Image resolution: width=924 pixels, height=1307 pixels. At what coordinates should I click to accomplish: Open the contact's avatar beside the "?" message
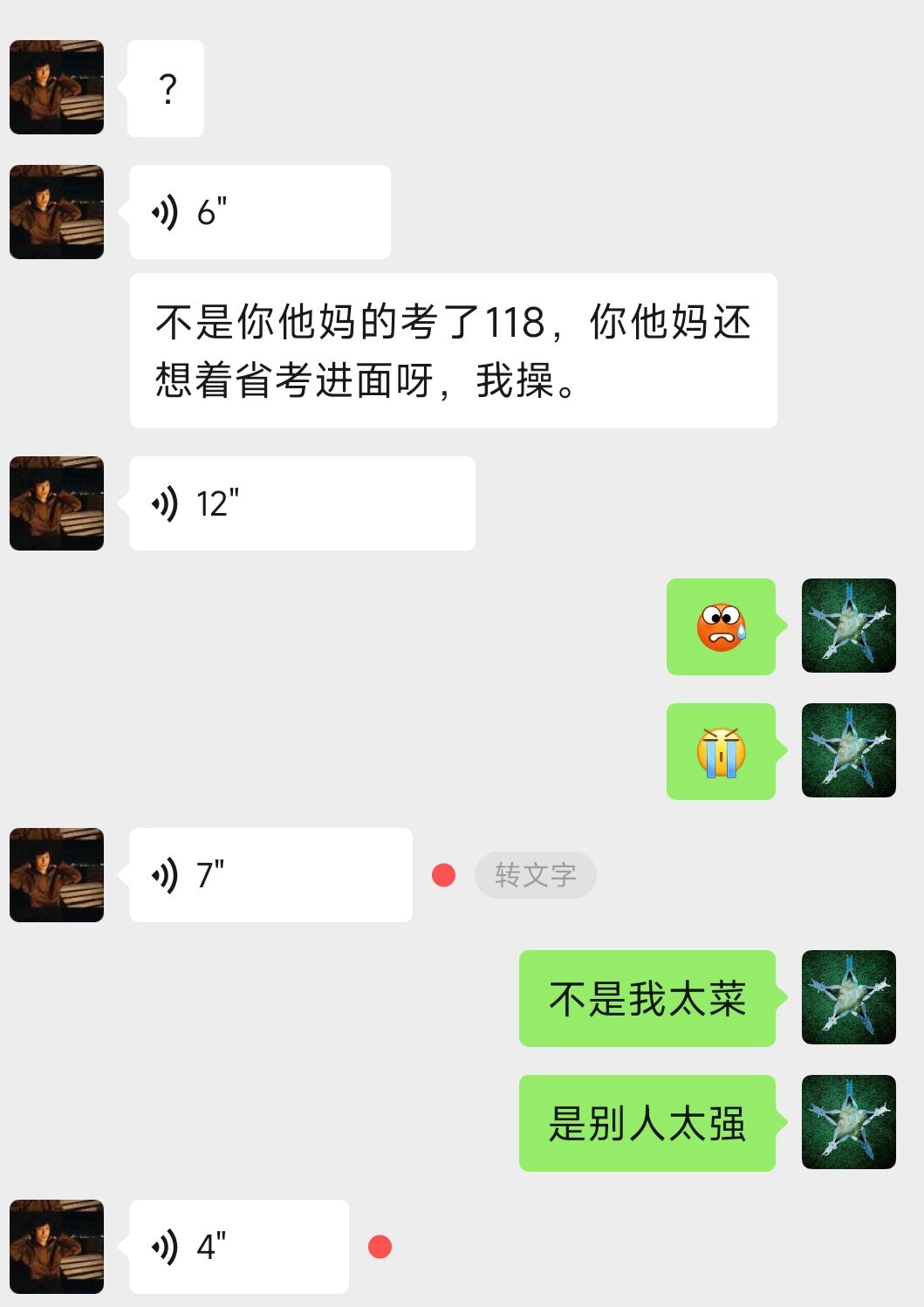pyautogui.click(x=57, y=87)
